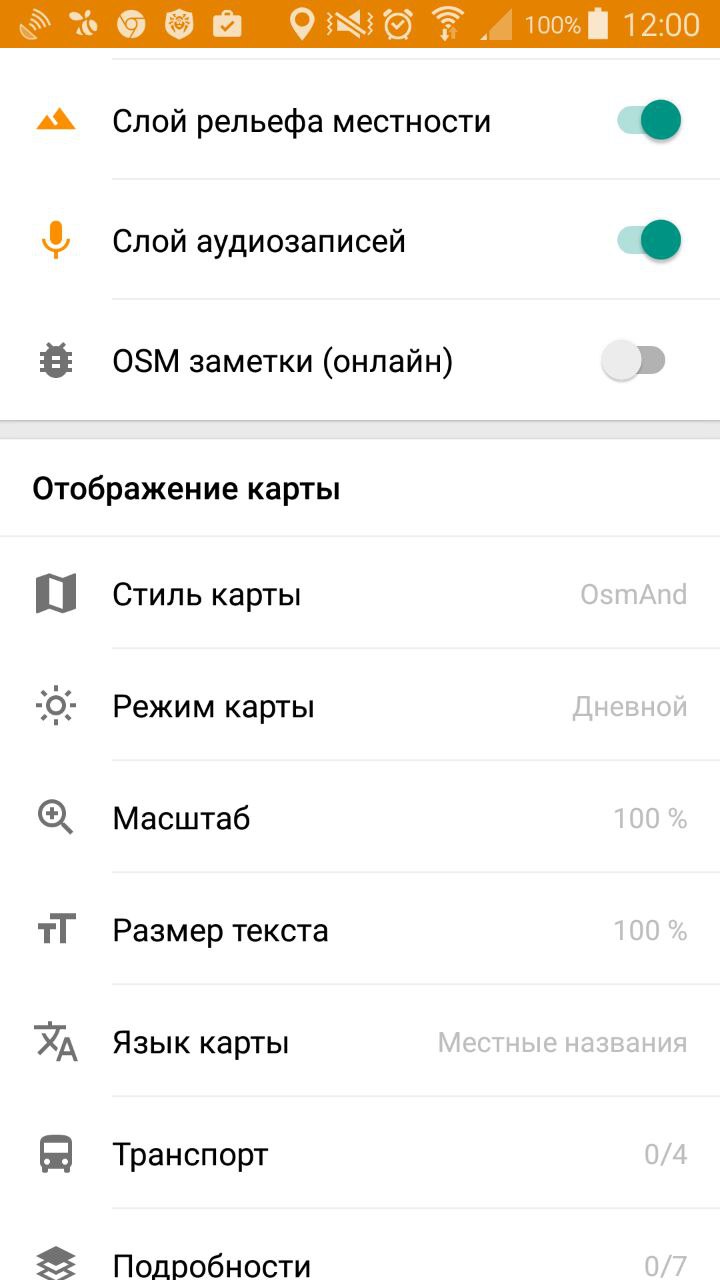Viewport: 720px width, 1280px height.
Task: Change Режим карты from Дневной
Action: point(360,707)
